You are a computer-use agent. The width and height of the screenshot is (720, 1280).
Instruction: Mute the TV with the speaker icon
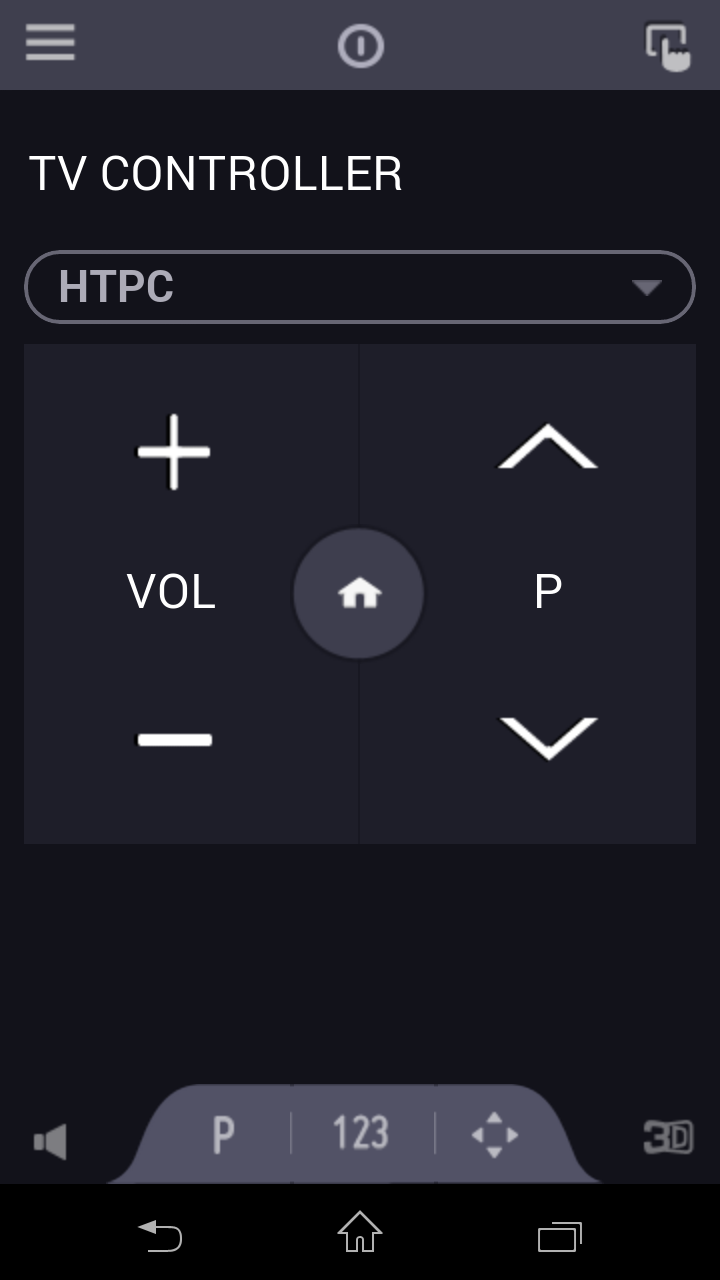click(x=50, y=1141)
